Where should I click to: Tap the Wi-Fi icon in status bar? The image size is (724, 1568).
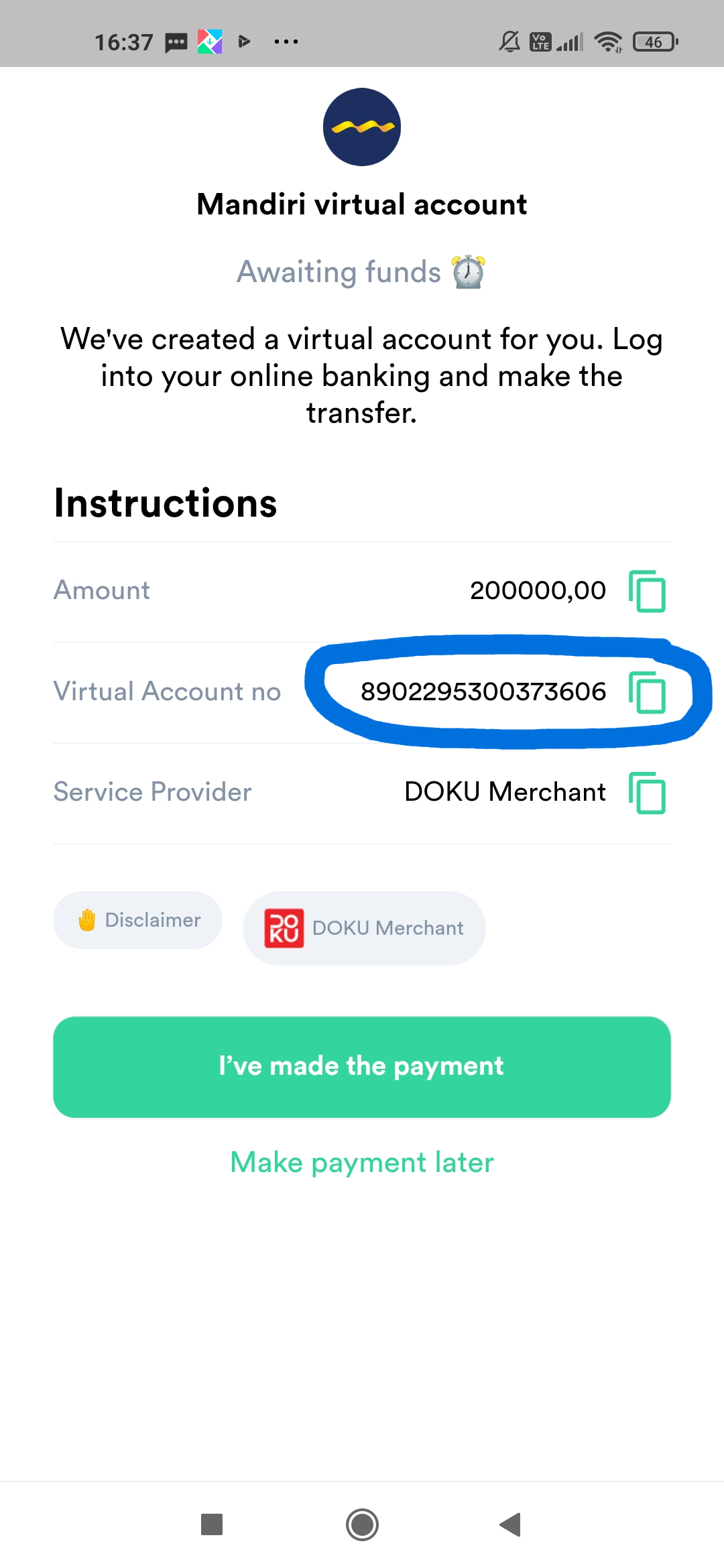click(609, 42)
